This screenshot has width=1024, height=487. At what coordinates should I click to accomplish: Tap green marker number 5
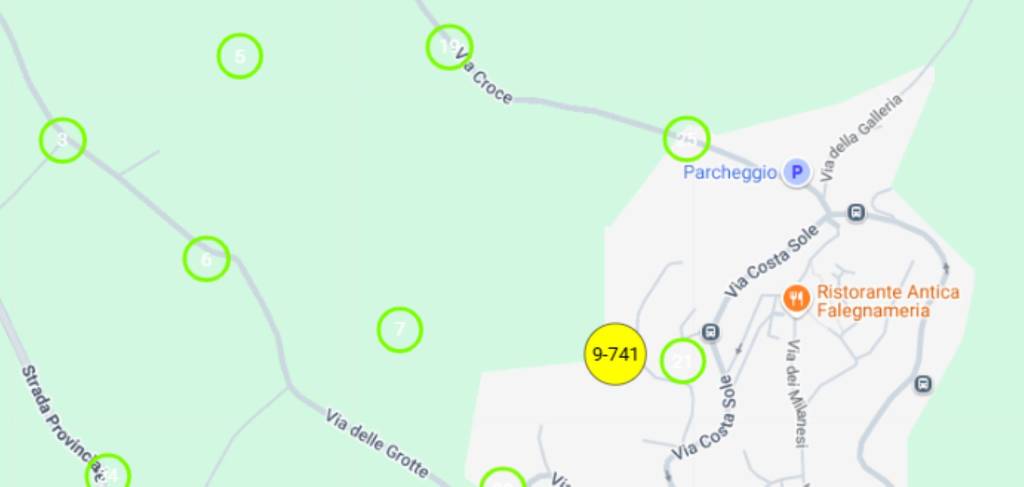(x=240, y=56)
